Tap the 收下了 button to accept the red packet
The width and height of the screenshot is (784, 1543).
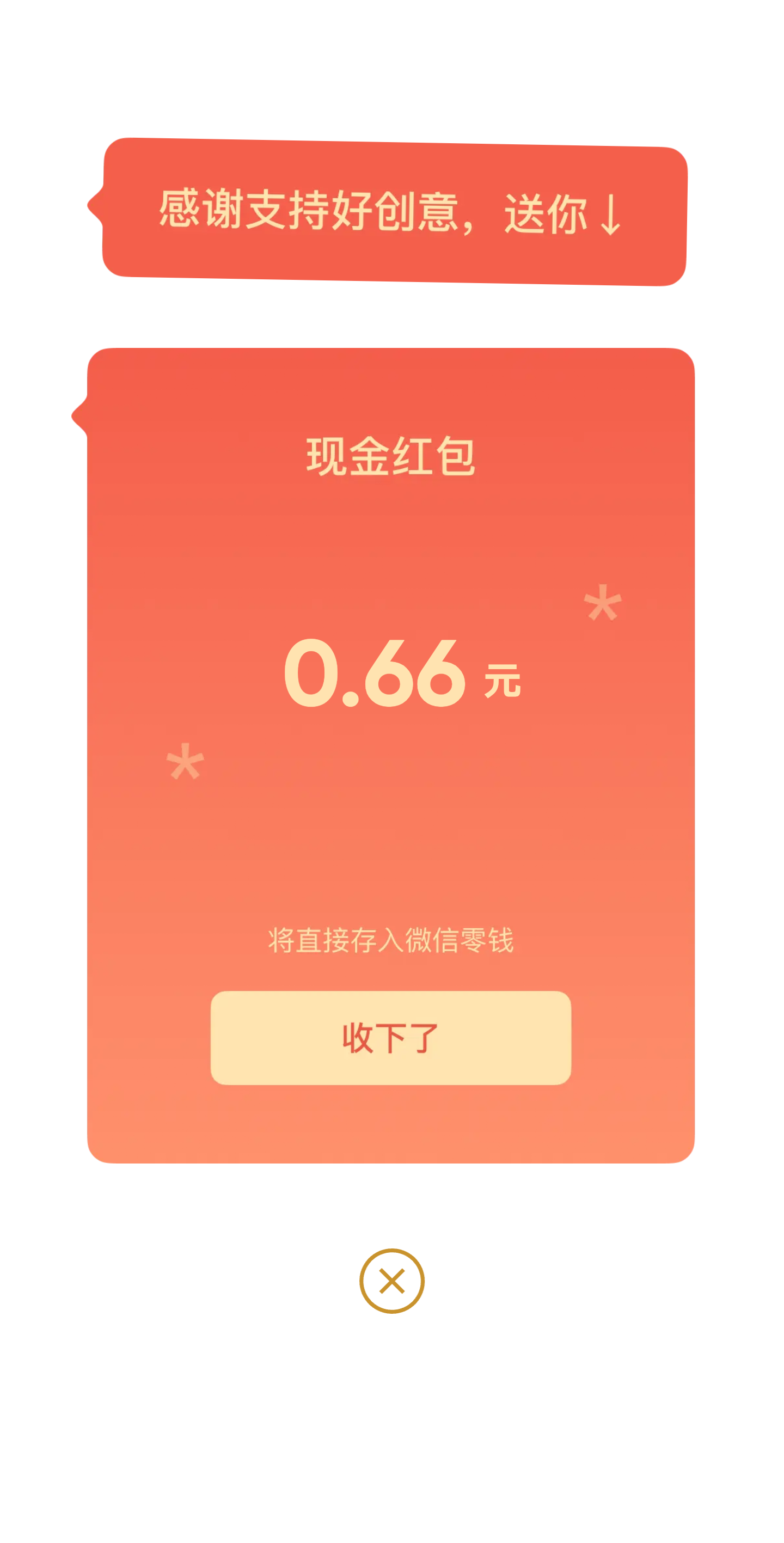coord(390,1037)
